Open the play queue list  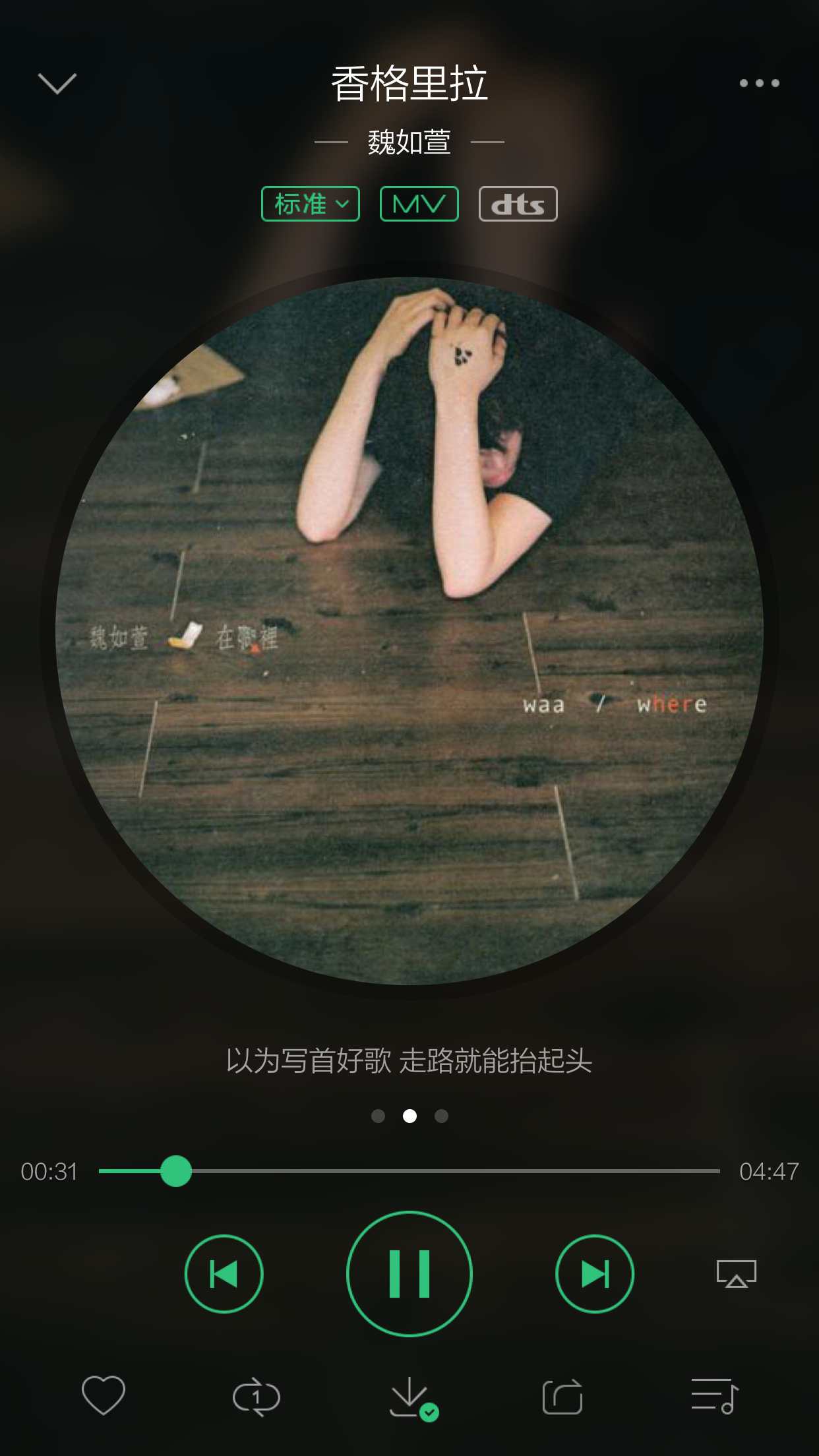(715, 1395)
